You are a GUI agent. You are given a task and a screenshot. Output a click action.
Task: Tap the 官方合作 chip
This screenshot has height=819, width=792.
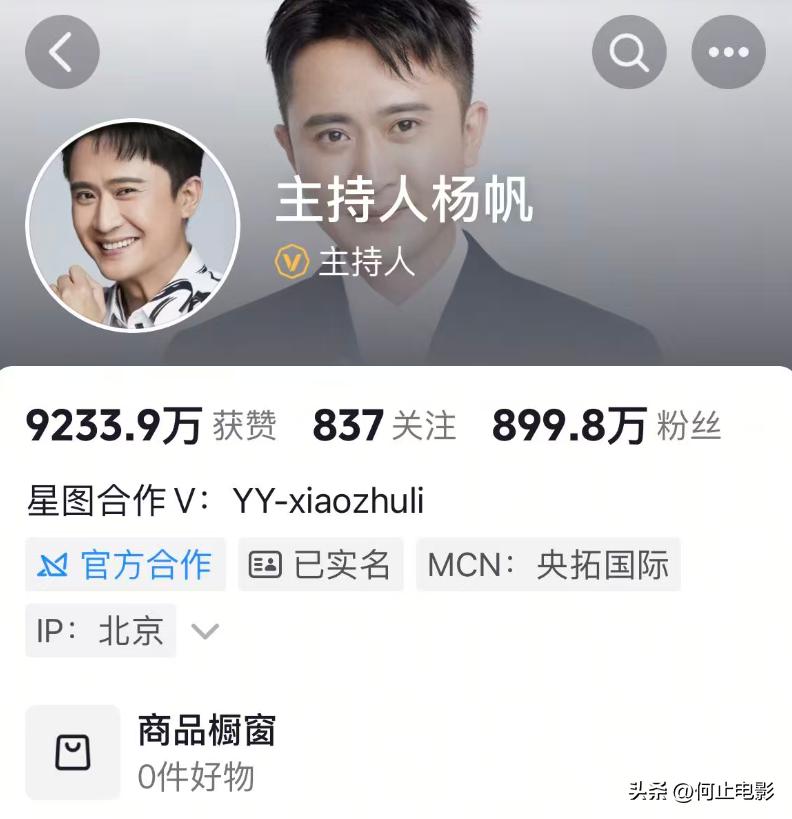[x=125, y=565]
